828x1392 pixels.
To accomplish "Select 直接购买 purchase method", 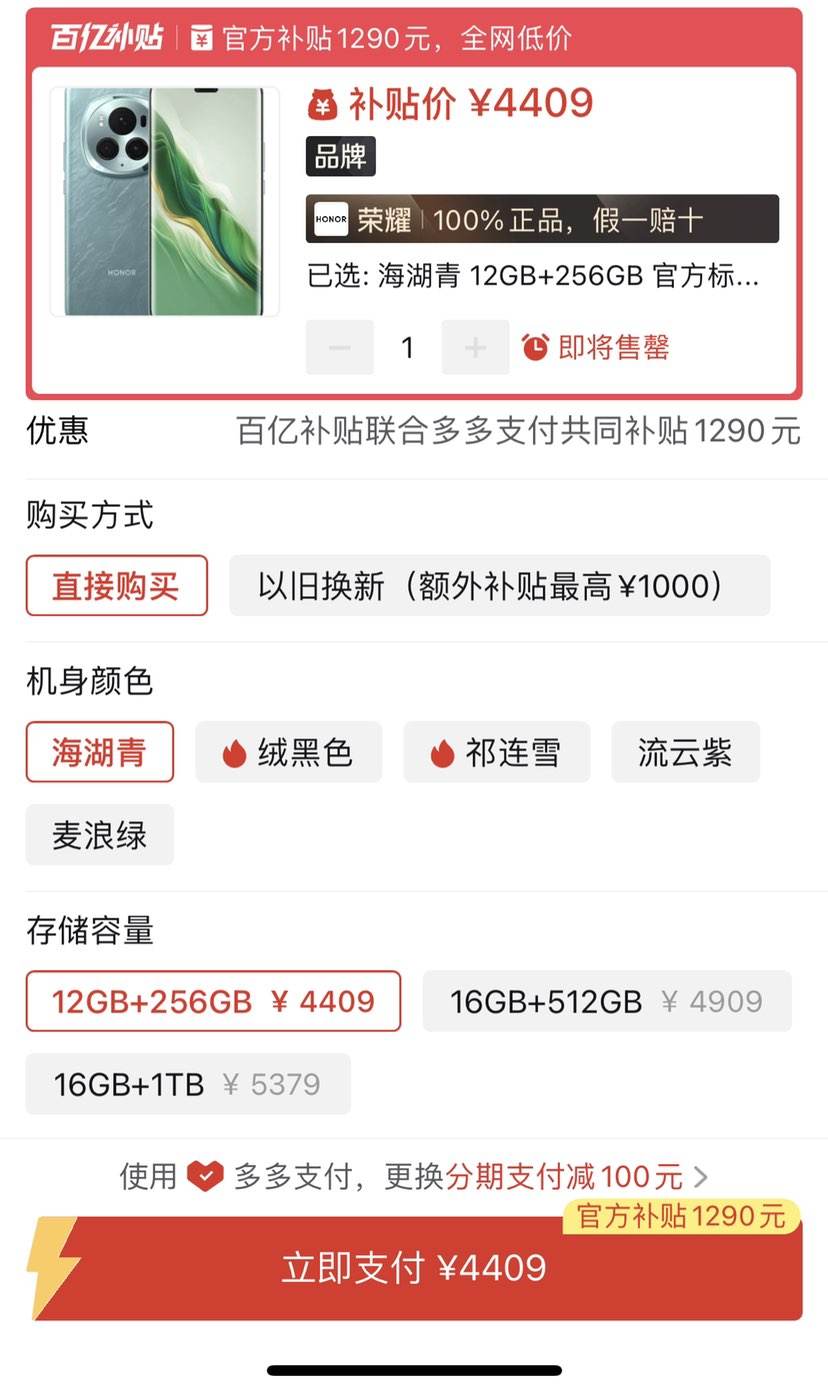I will 116,586.
